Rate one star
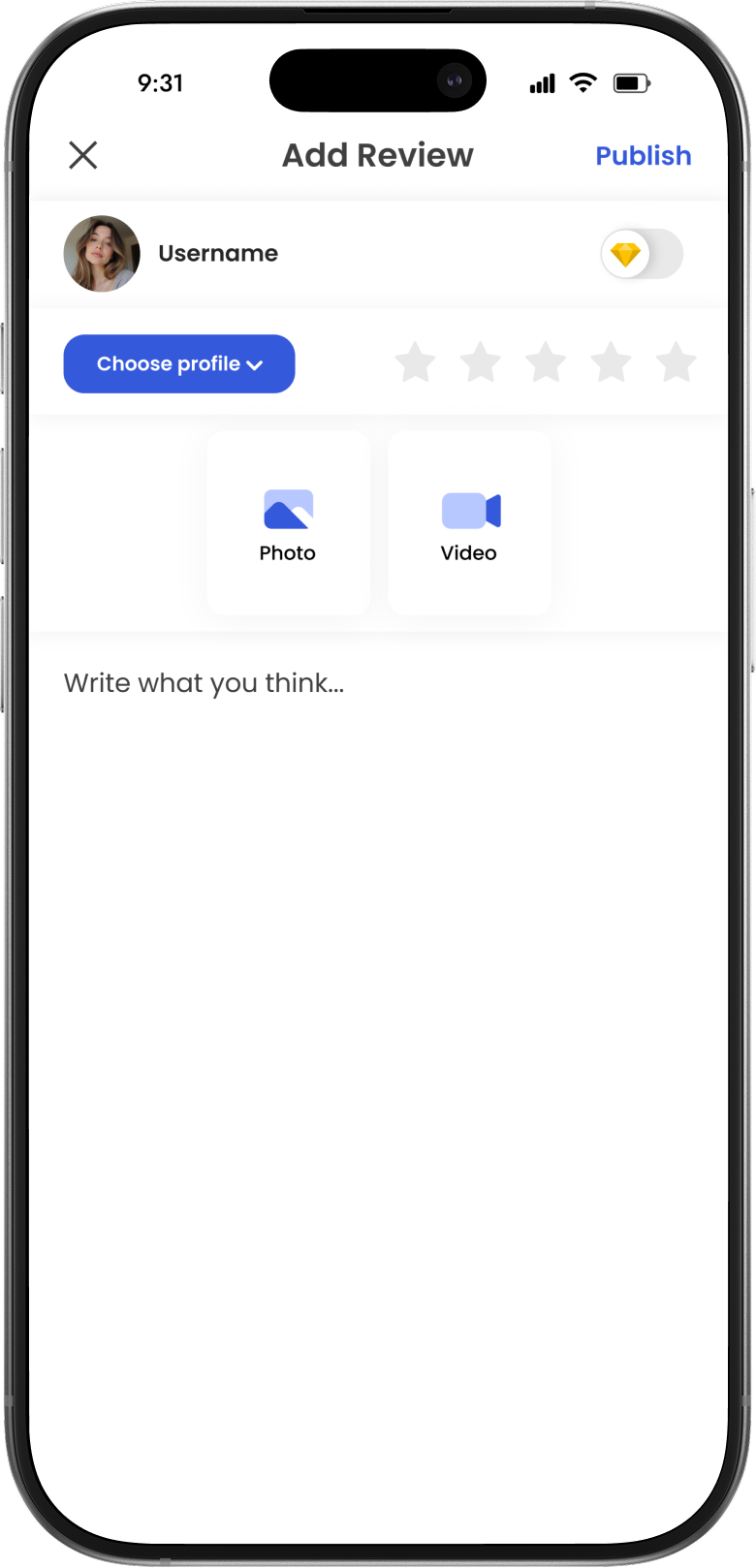This screenshot has height=1568, width=756. point(416,362)
